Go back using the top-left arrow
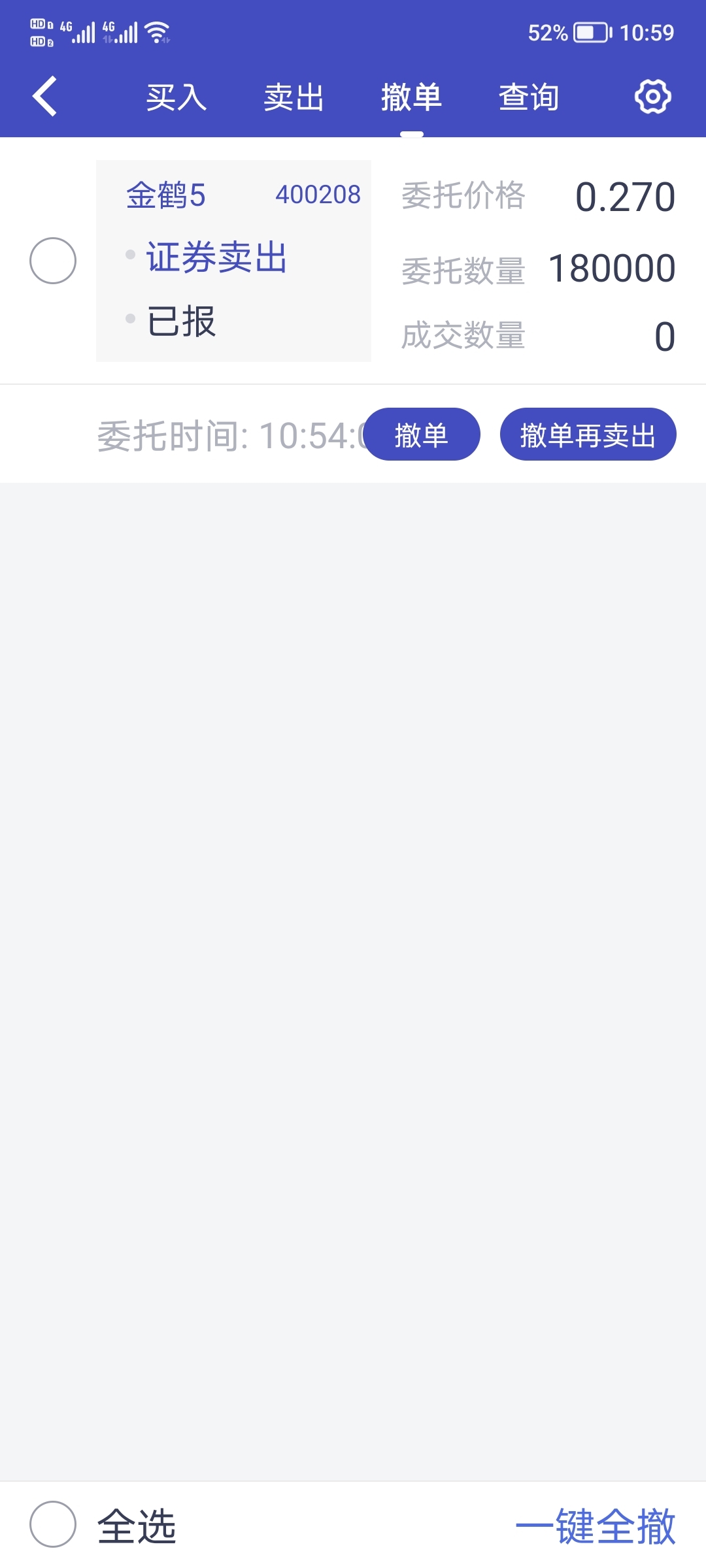The height and width of the screenshot is (1568, 706). pyautogui.click(x=44, y=97)
